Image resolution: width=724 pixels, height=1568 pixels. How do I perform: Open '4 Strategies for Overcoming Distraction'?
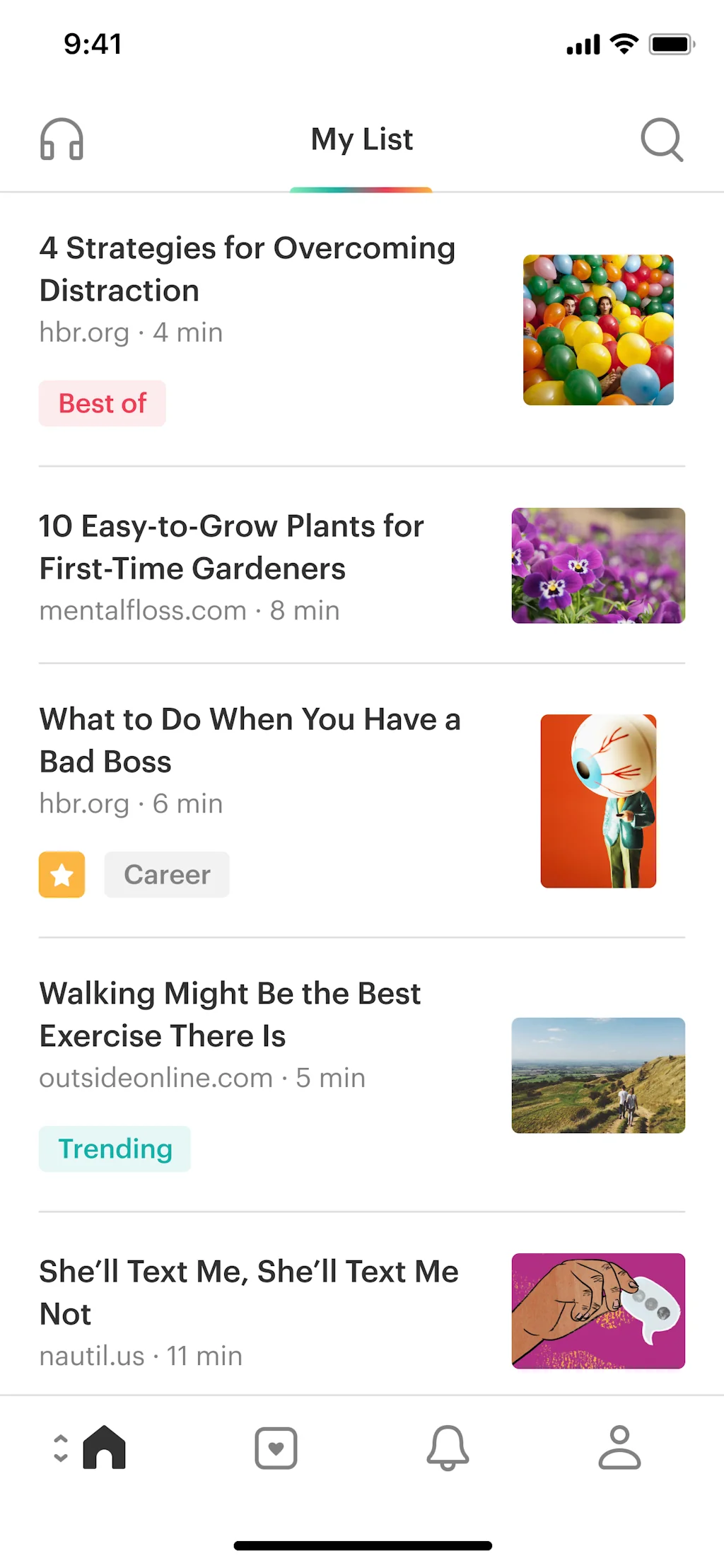coord(247,269)
